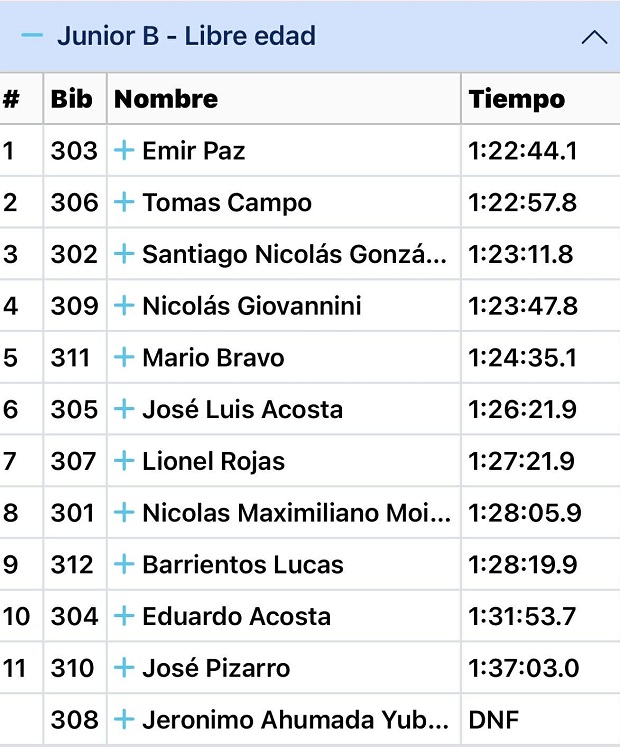This screenshot has width=620, height=747.
Task: Expand Jeronimo Ahumada Yub... DNF row
Action: click(x=124, y=719)
